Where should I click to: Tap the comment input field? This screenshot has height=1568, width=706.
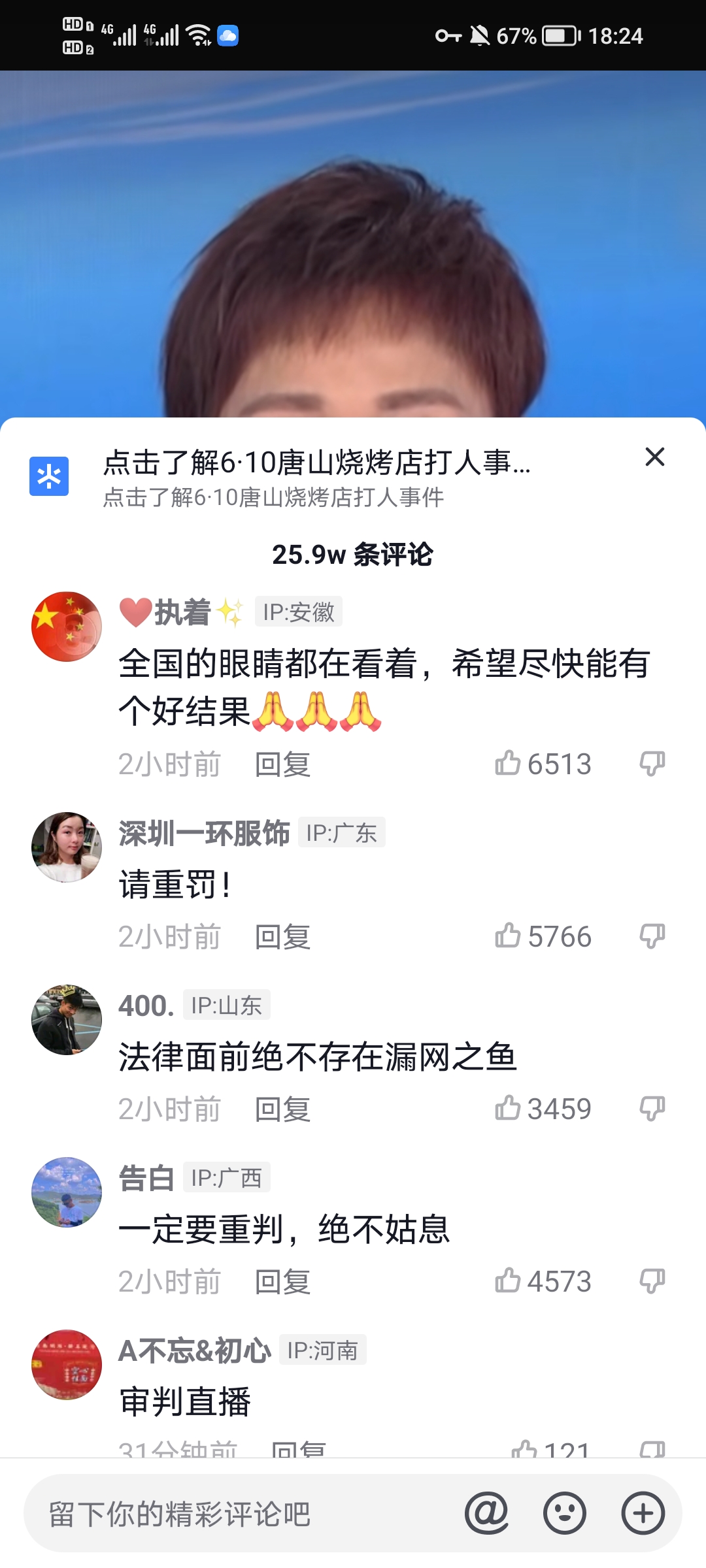pos(242,1514)
